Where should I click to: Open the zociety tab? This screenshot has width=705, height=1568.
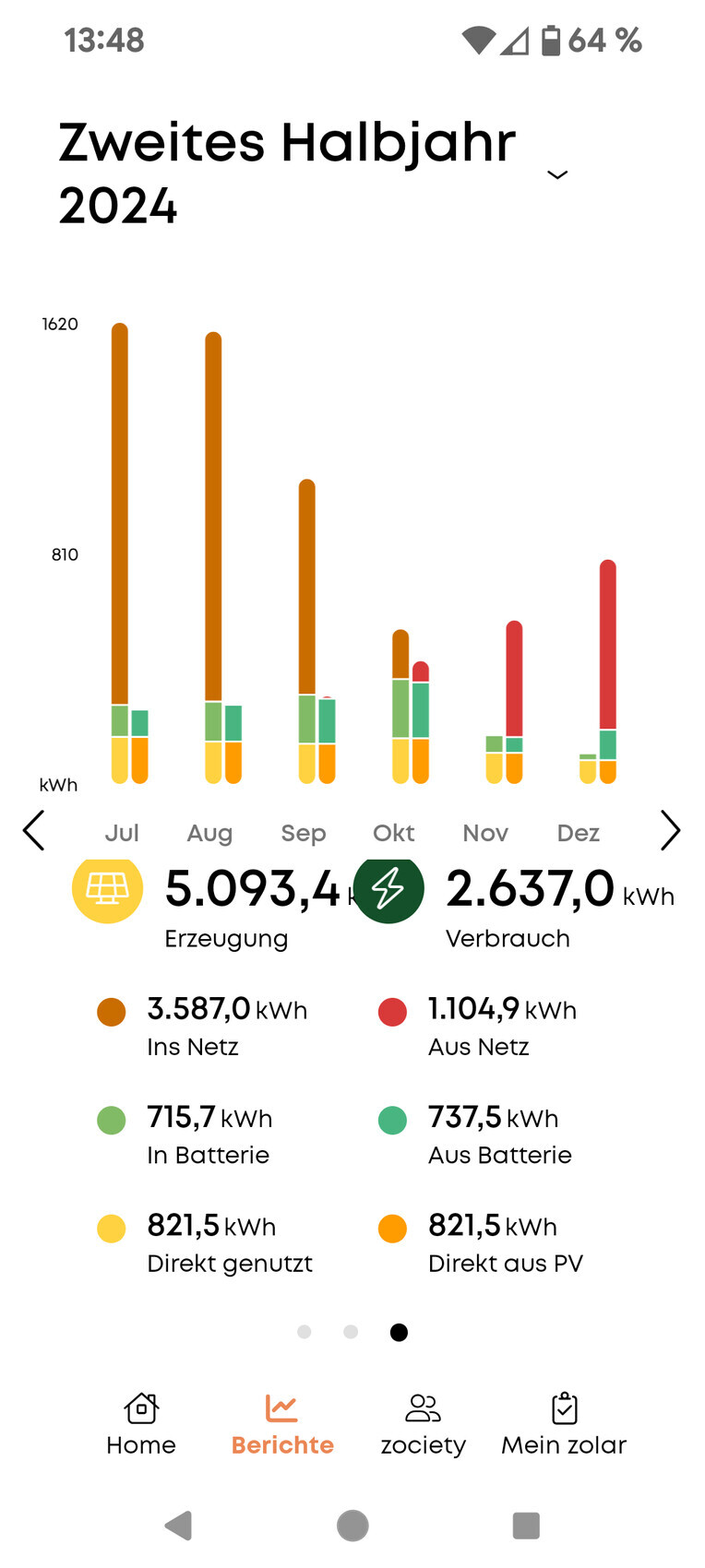point(424,1424)
